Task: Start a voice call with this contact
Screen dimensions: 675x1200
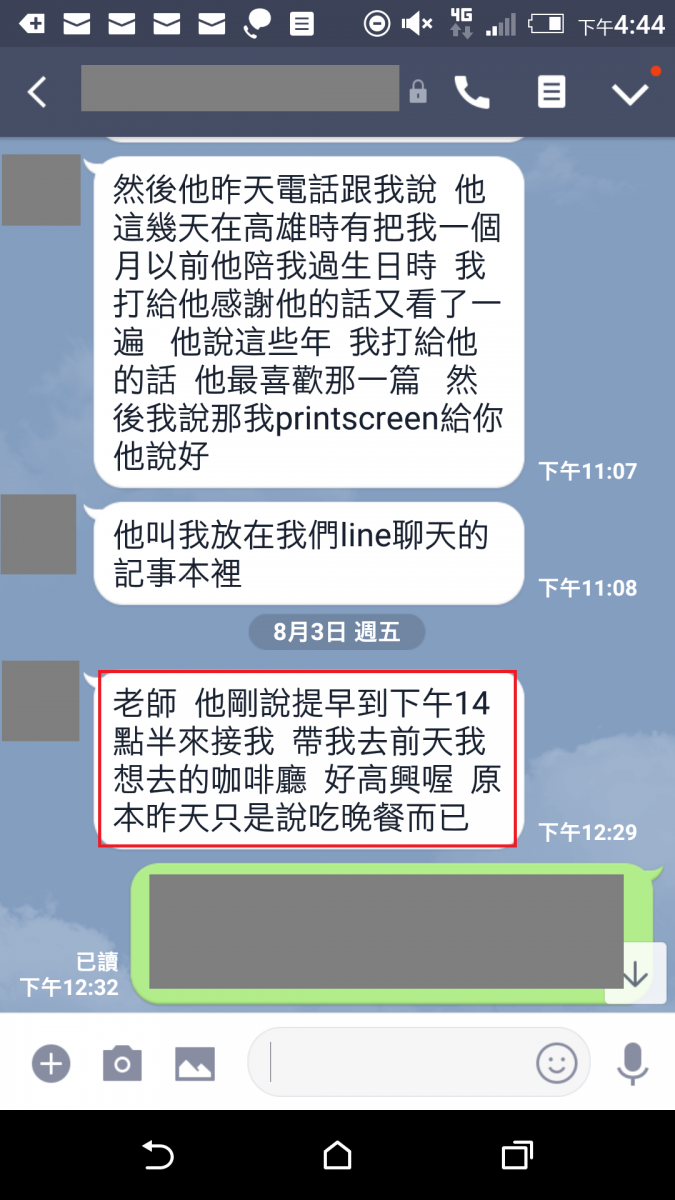Action: click(x=471, y=92)
